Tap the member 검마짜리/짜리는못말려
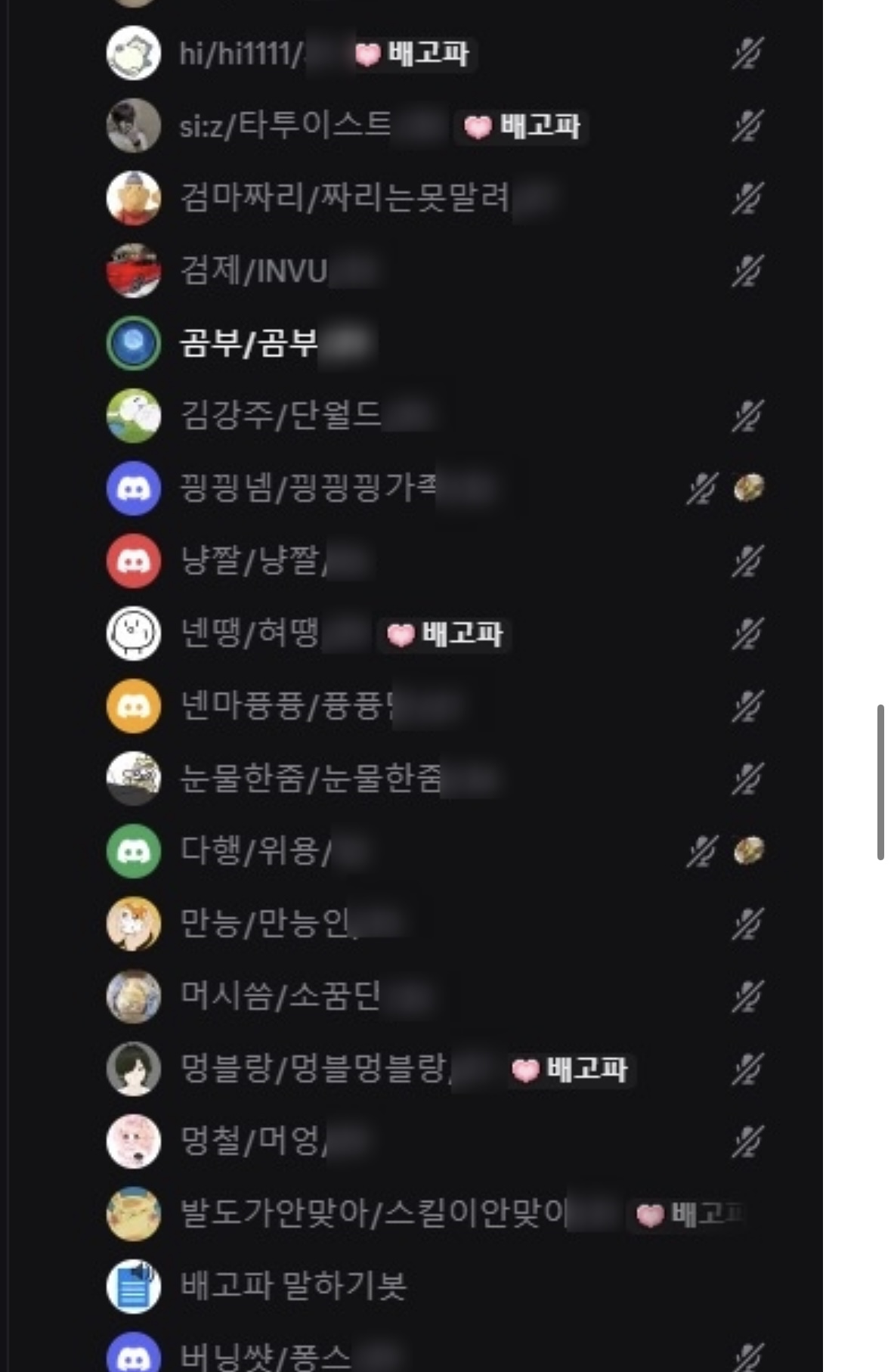 [x=345, y=198]
